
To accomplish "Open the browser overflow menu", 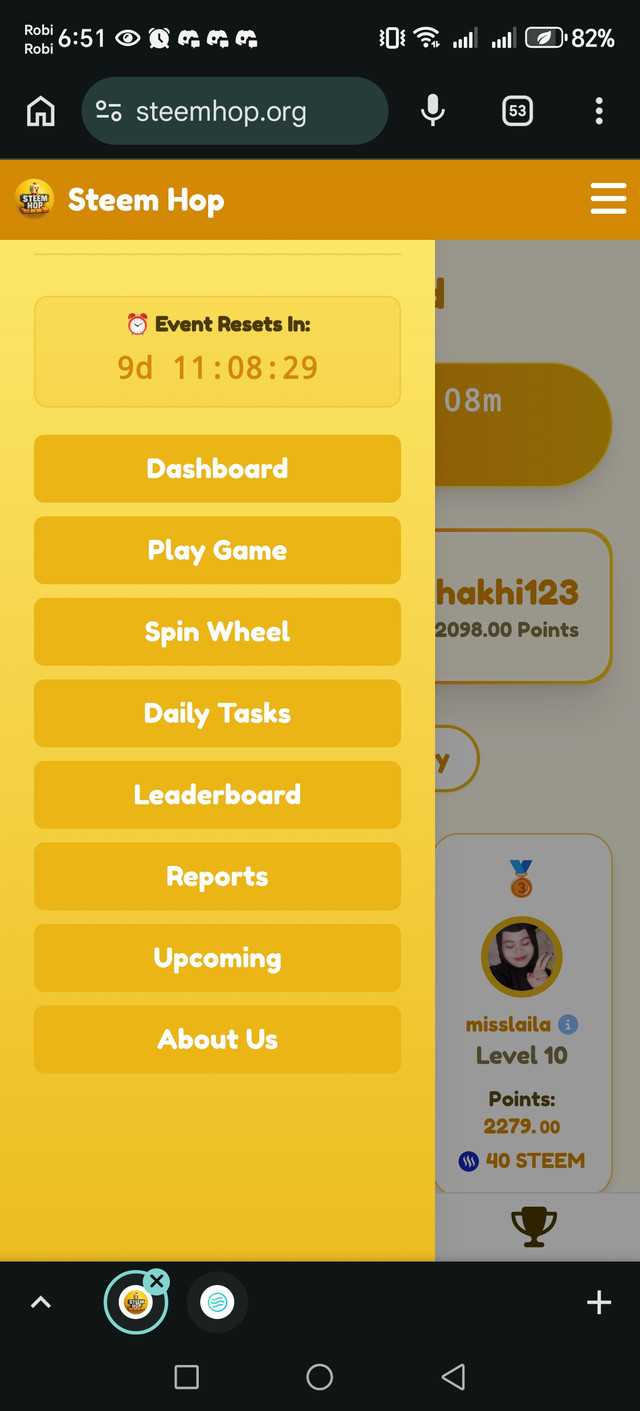I will pyautogui.click(x=599, y=111).
